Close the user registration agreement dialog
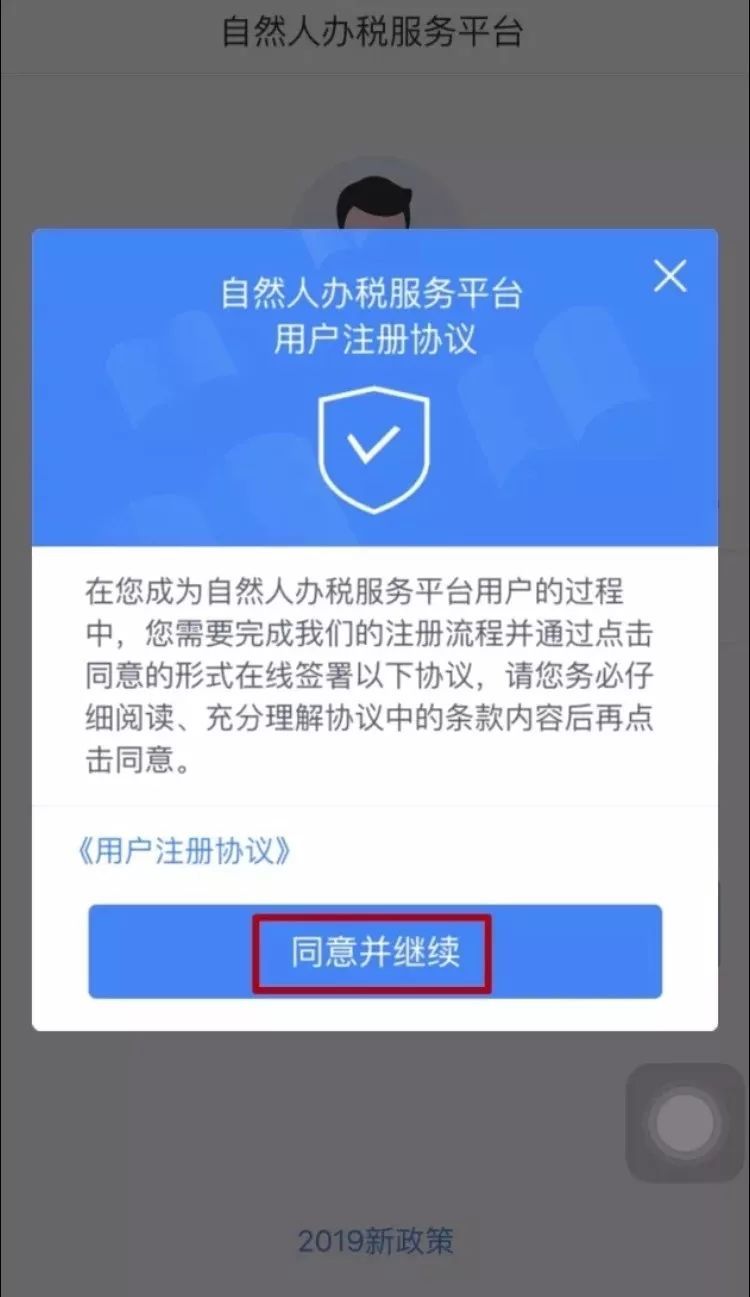The image size is (750, 1297). point(670,276)
